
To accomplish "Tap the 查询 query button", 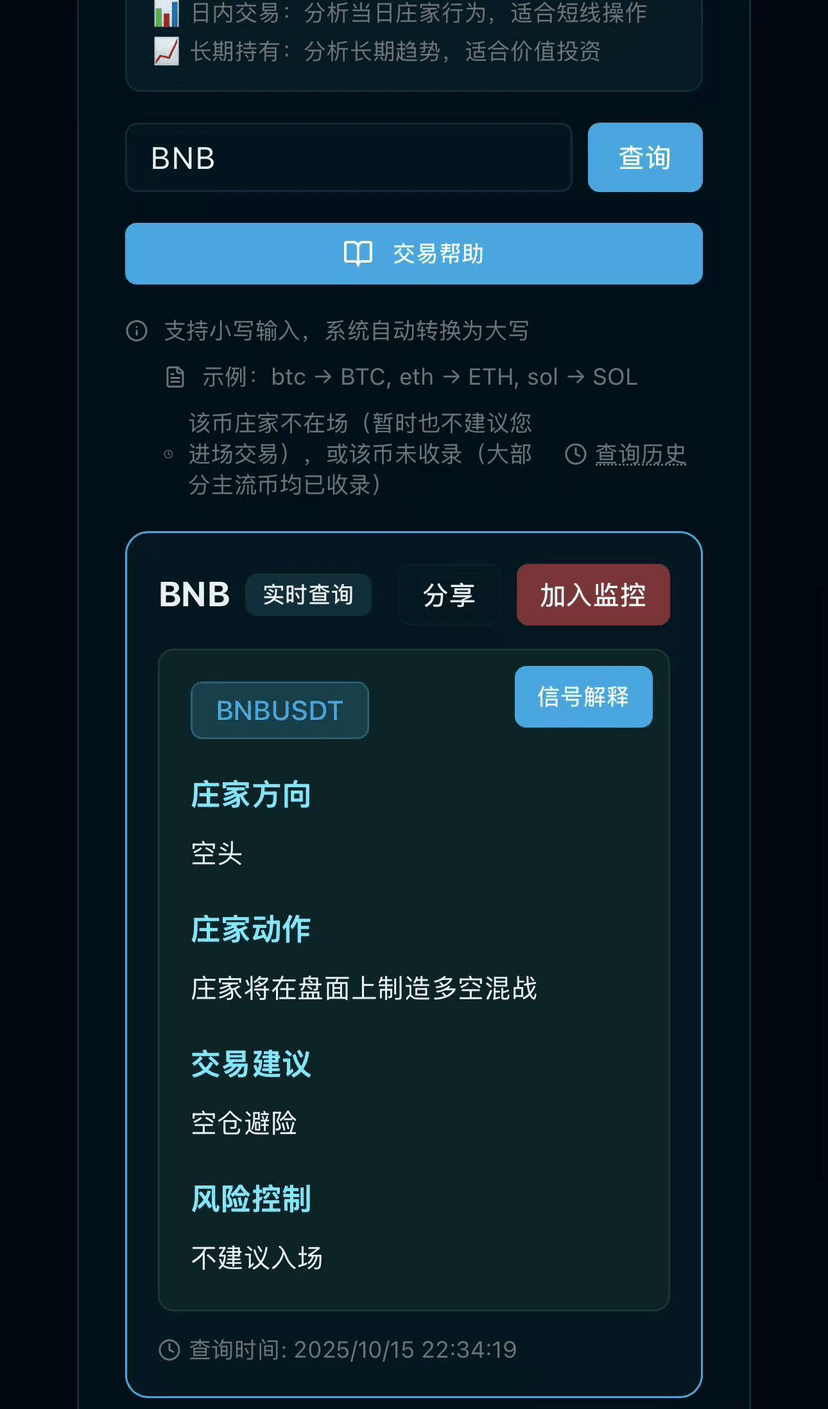I will [x=645, y=158].
